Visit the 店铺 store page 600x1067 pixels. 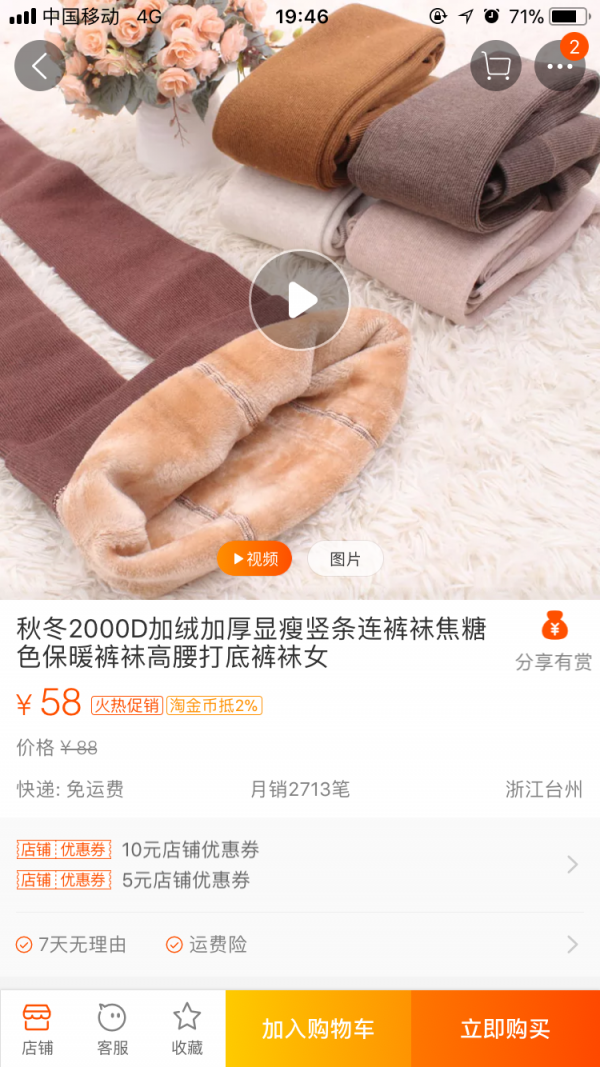pyautogui.click(x=37, y=1028)
